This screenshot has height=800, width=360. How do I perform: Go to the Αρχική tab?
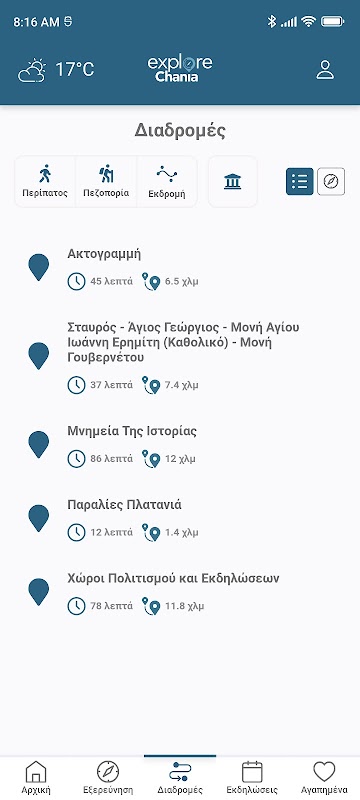point(36,778)
